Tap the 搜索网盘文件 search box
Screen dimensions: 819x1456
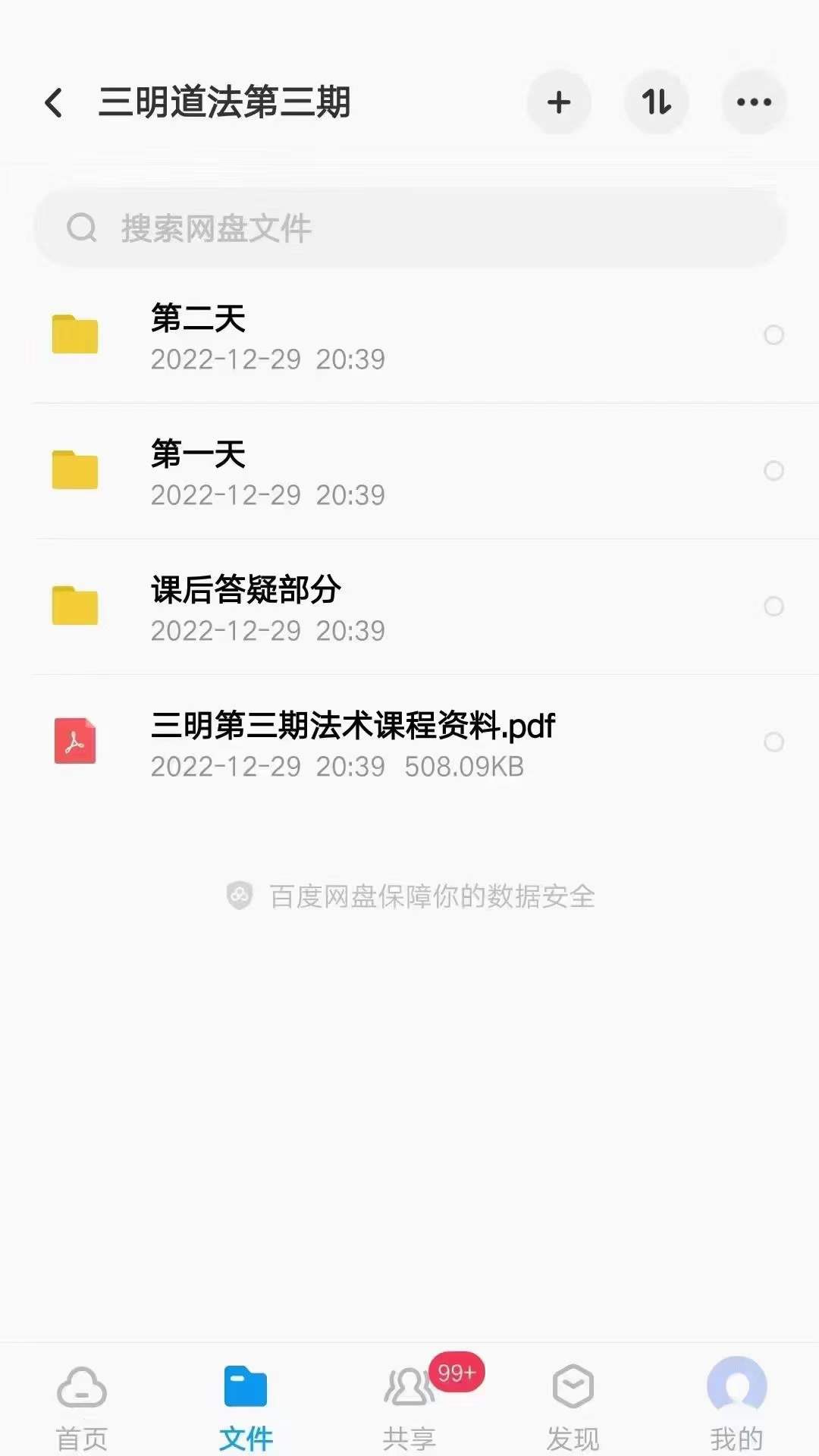tap(409, 227)
